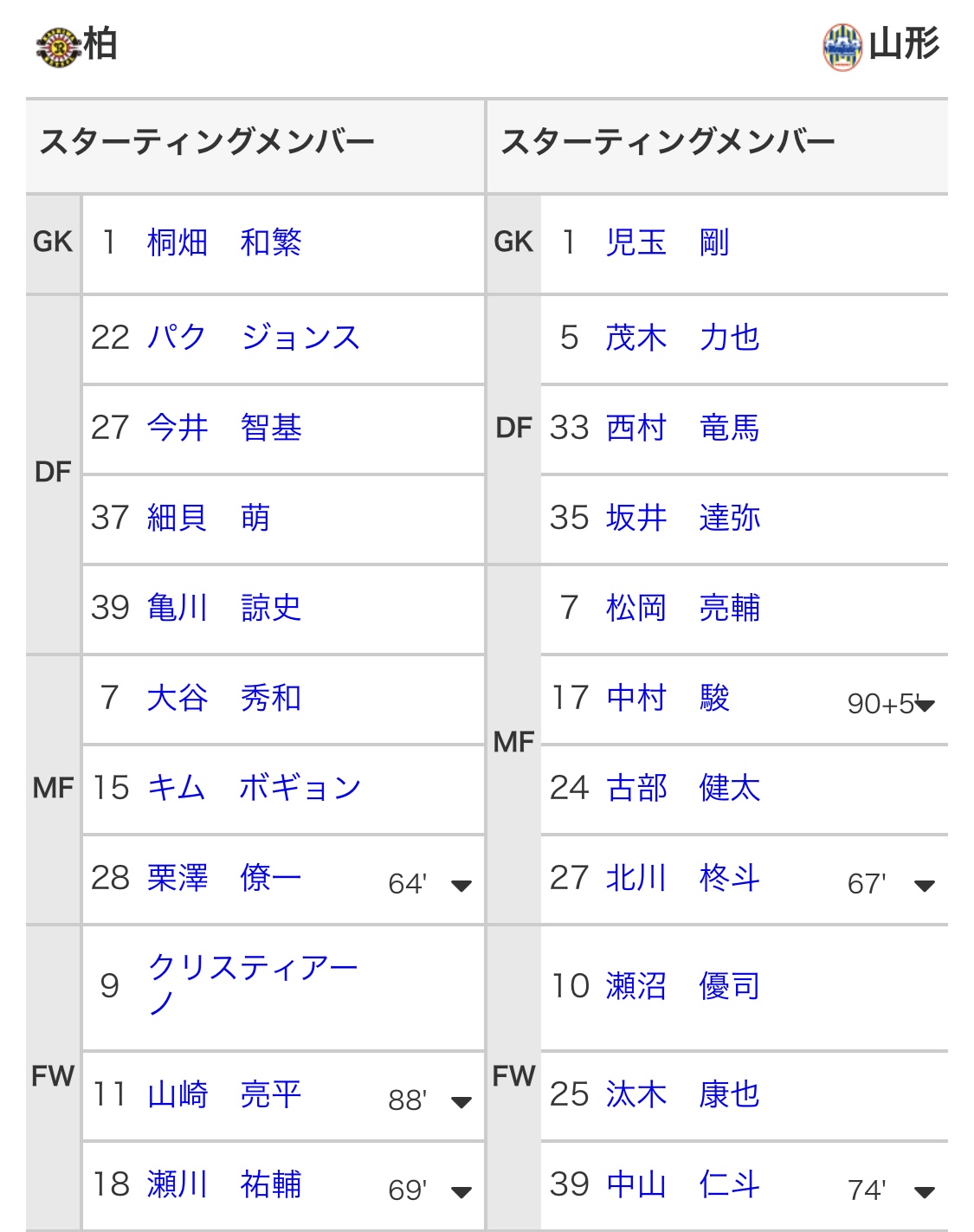
Task: Expand 64' substitution for 栗澤 僚一
Action: click(x=461, y=885)
